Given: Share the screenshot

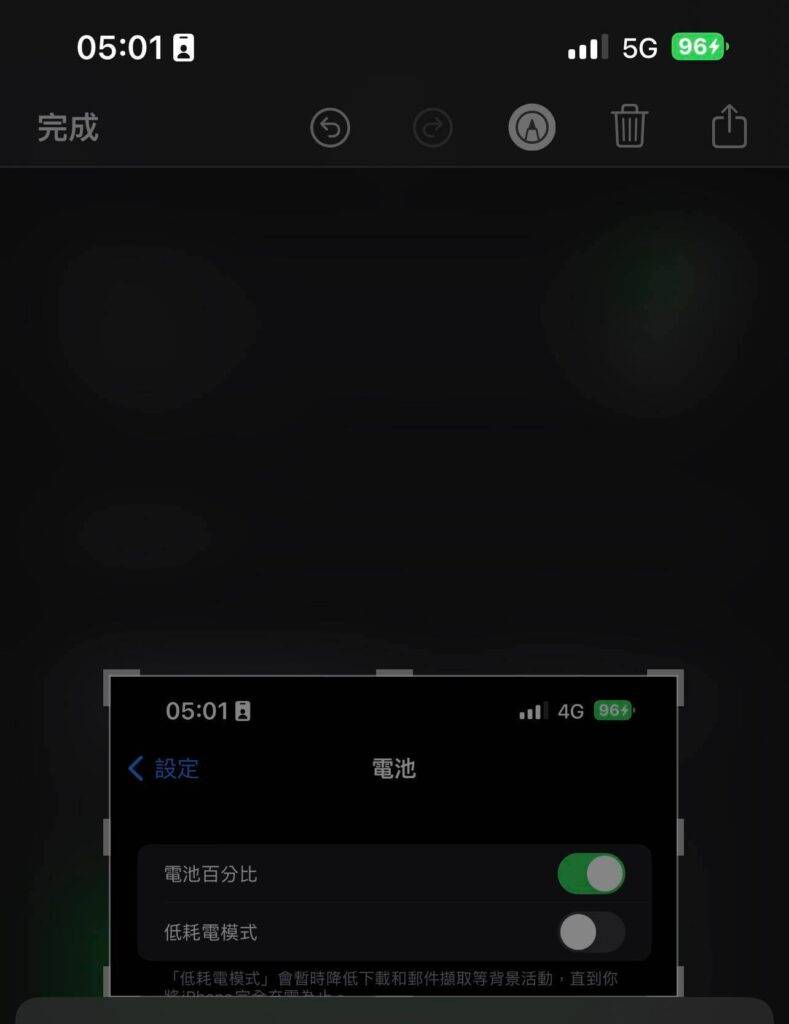Looking at the screenshot, I should tap(729, 127).
